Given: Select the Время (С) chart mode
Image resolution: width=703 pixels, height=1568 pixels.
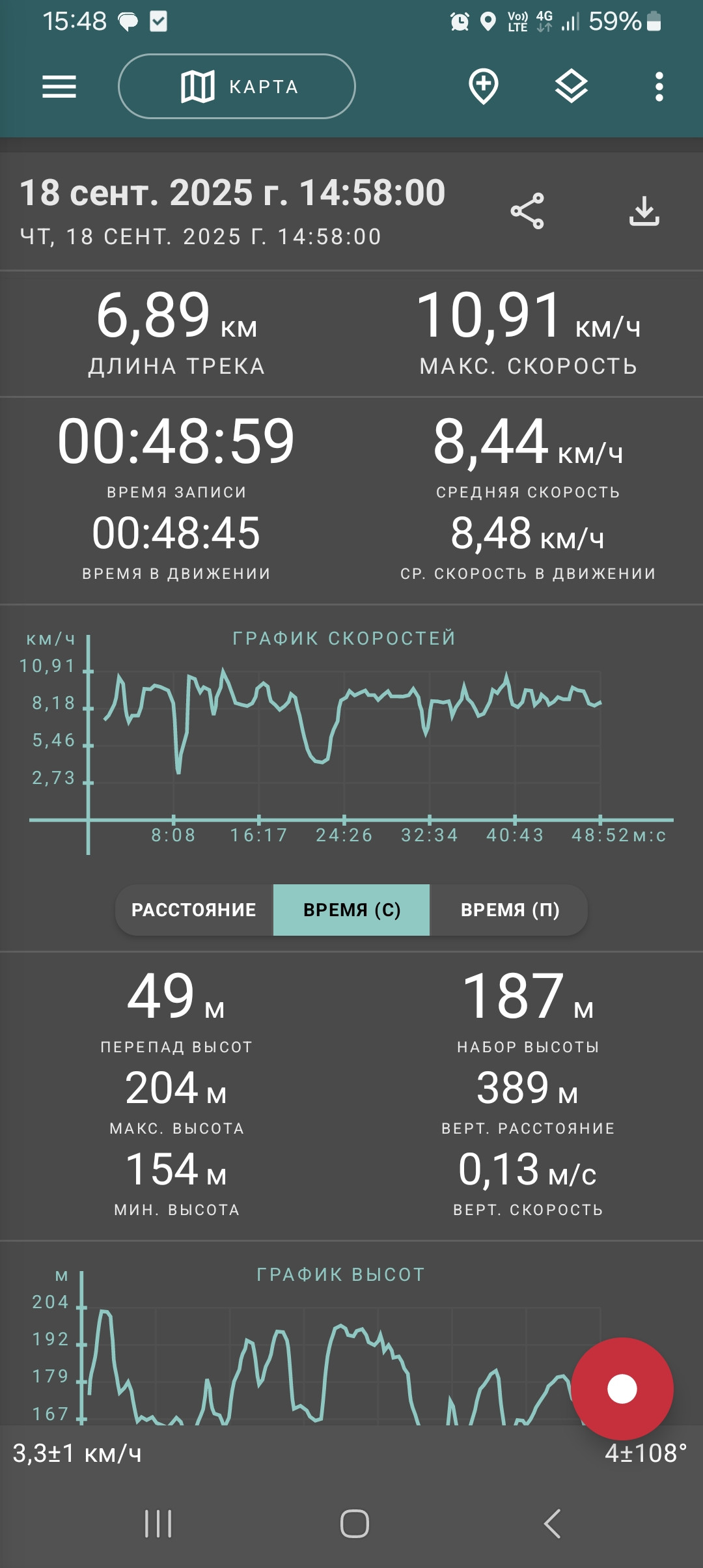Looking at the screenshot, I should coord(351,910).
